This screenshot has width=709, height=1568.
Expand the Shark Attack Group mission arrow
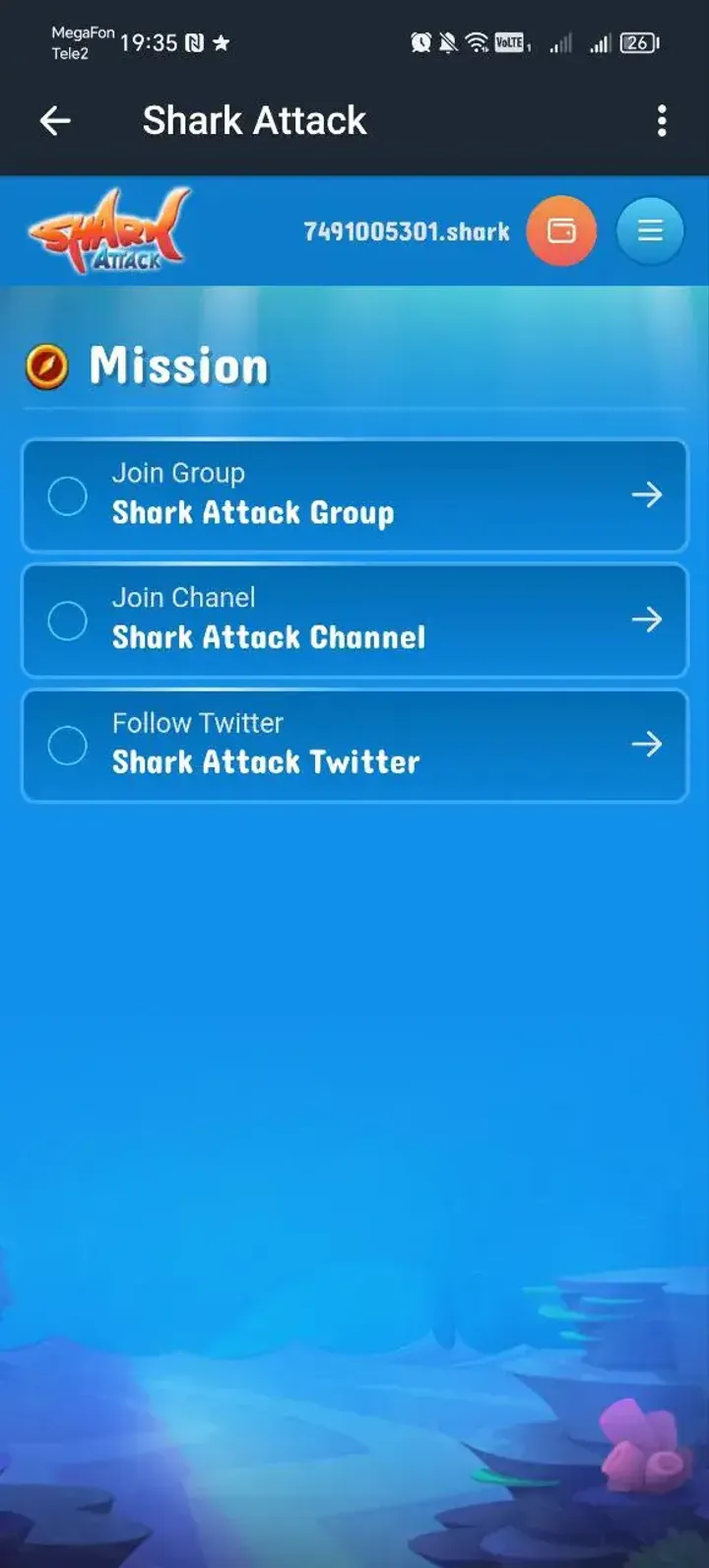(647, 495)
